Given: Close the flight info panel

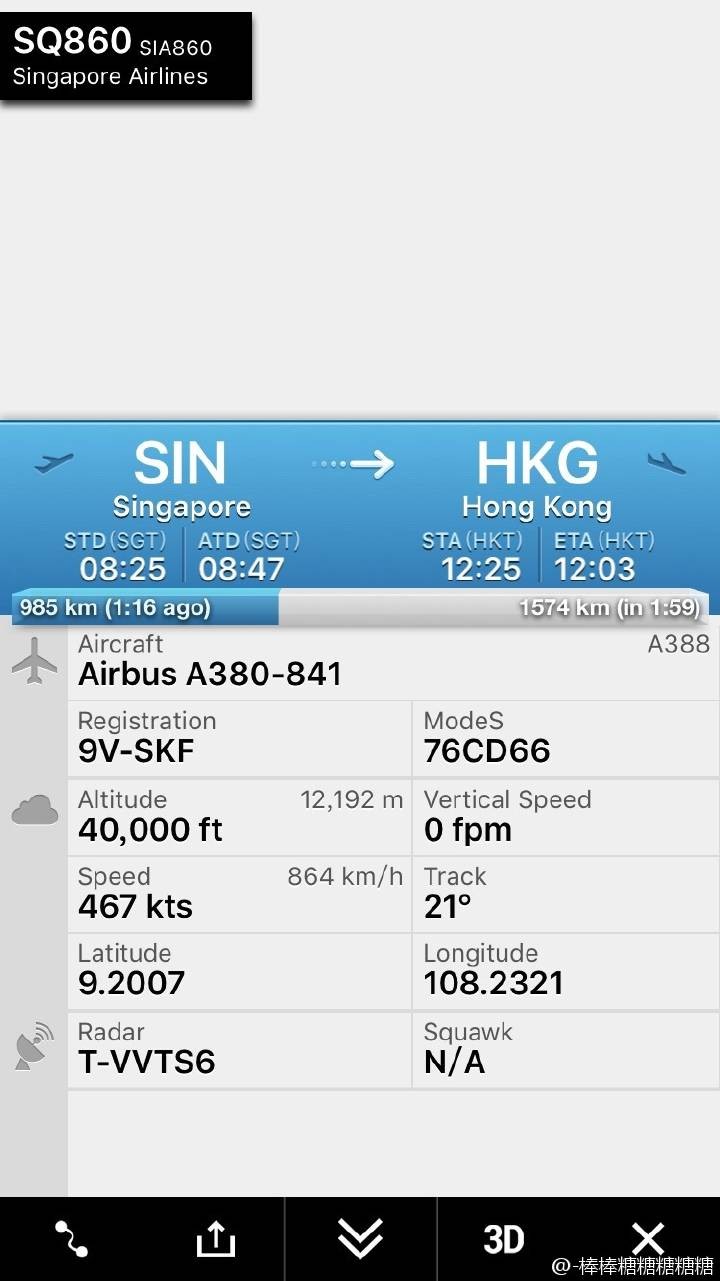Looking at the screenshot, I should [x=647, y=1239].
